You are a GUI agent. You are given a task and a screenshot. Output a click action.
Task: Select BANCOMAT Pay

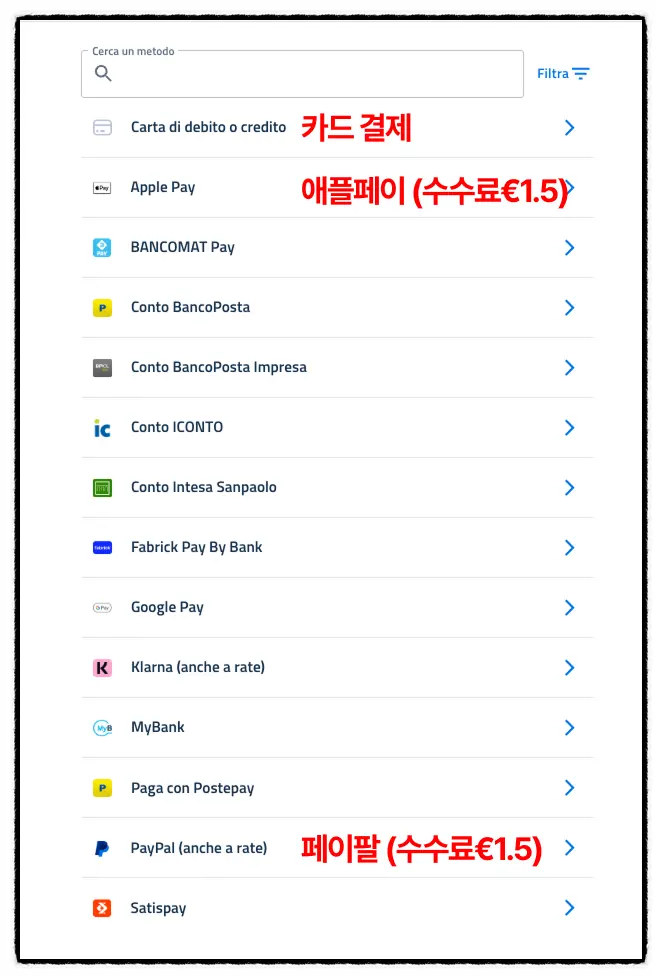[x=337, y=247]
